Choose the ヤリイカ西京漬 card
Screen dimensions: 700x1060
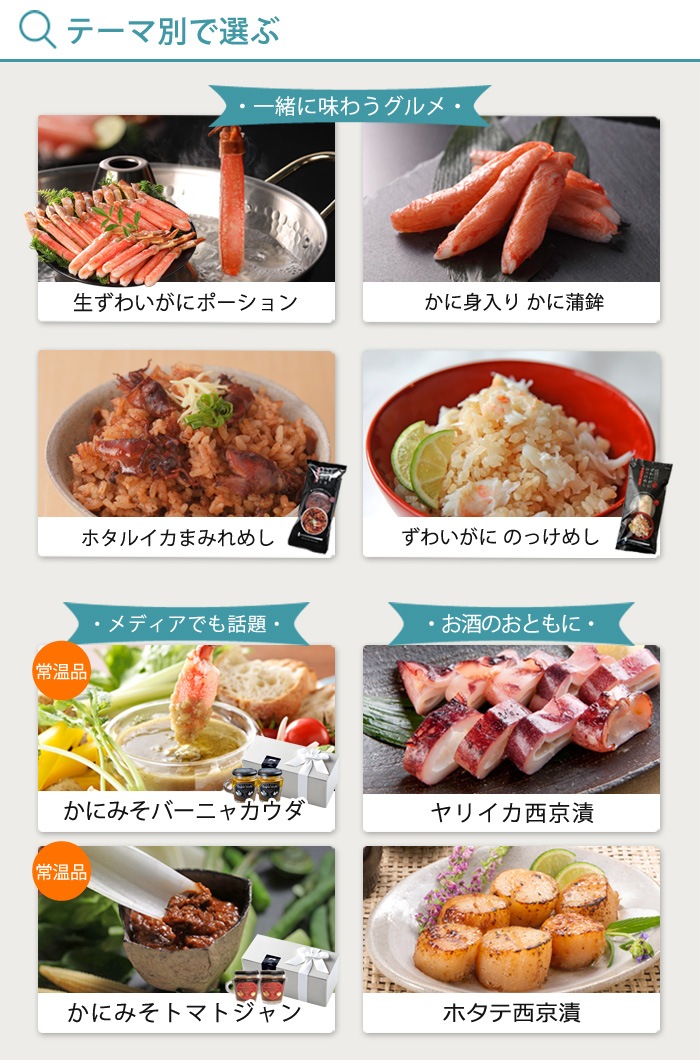tap(511, 738)
